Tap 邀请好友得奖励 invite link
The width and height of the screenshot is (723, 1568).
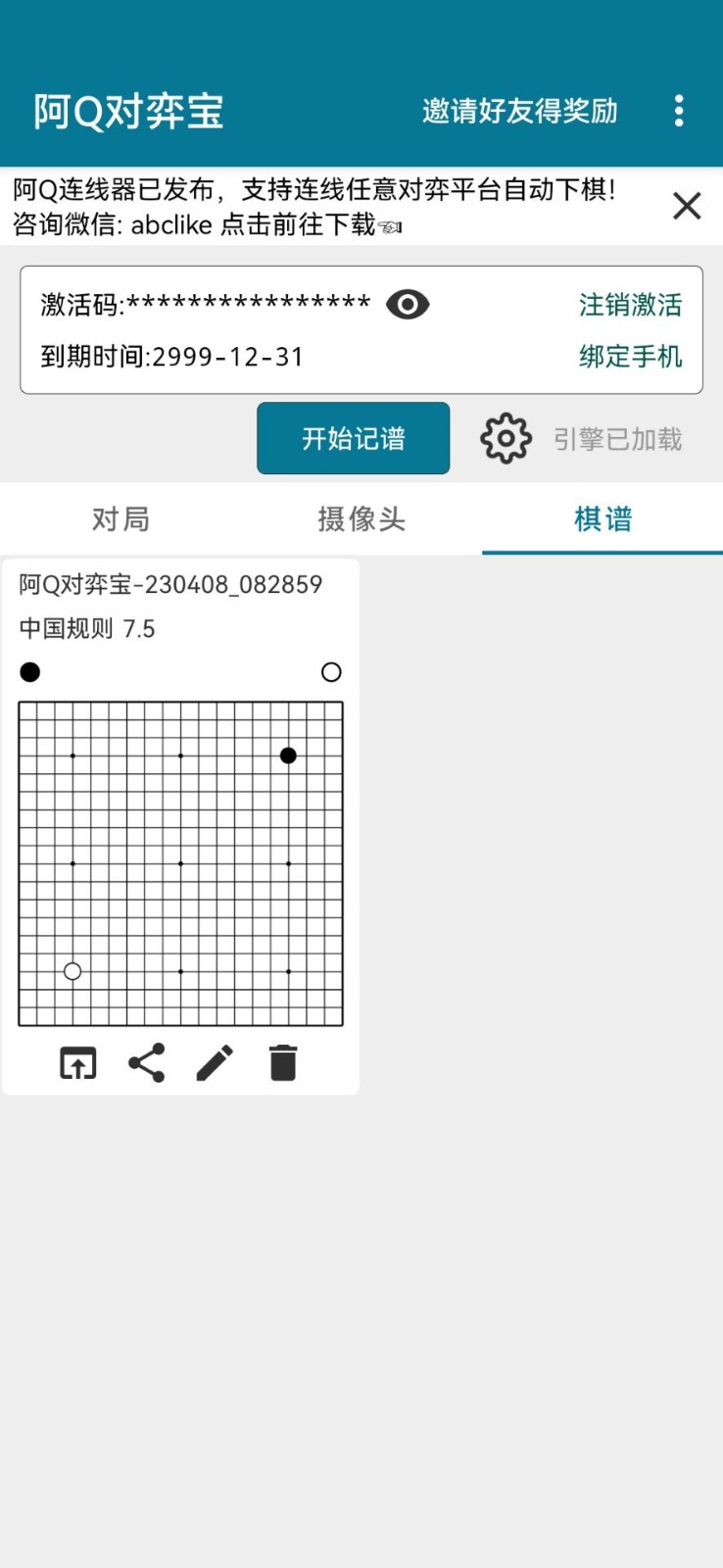(520, 111)
